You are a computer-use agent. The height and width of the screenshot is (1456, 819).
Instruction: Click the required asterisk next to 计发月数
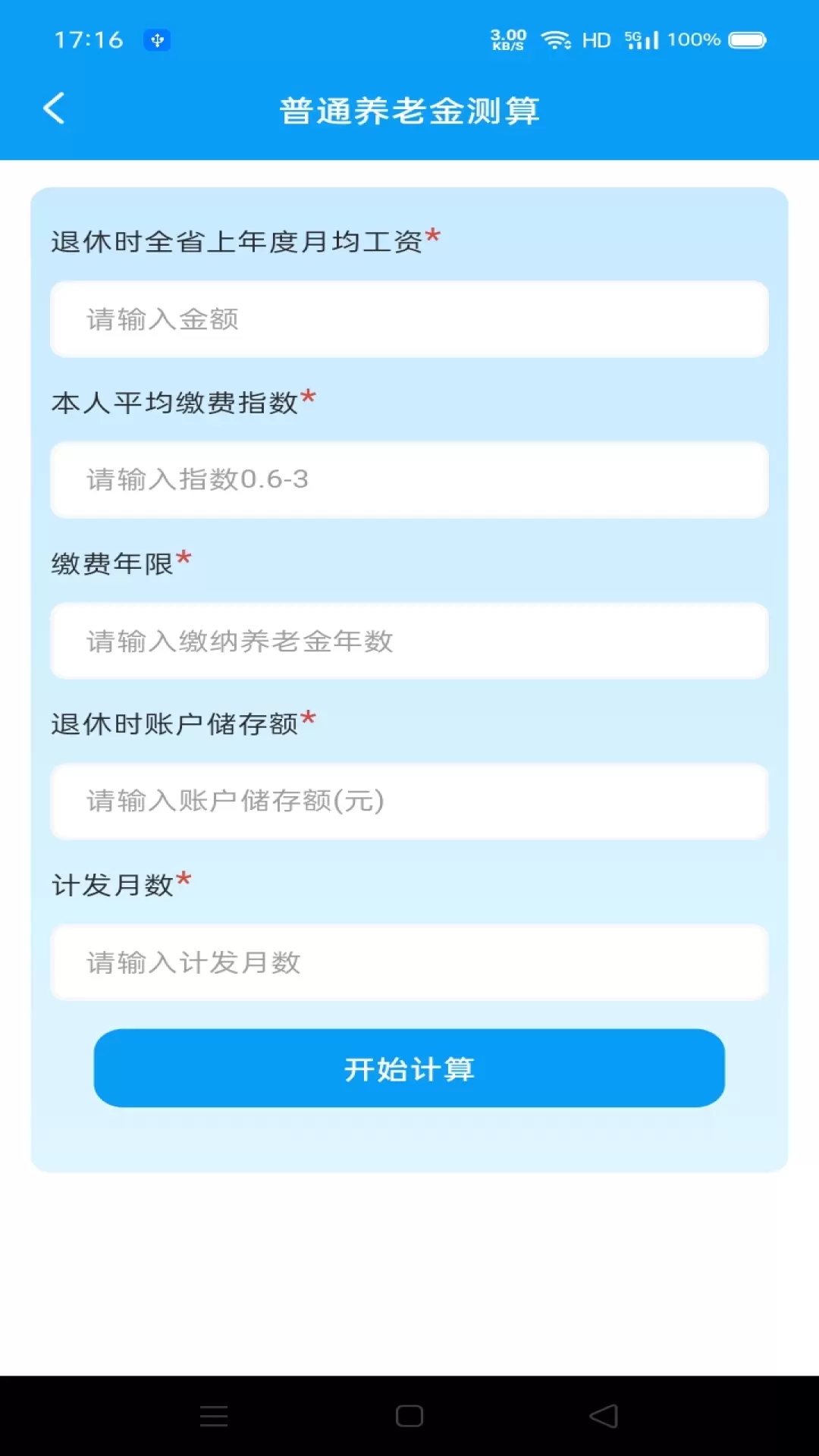pyautogui.click(x=184, y=880)
